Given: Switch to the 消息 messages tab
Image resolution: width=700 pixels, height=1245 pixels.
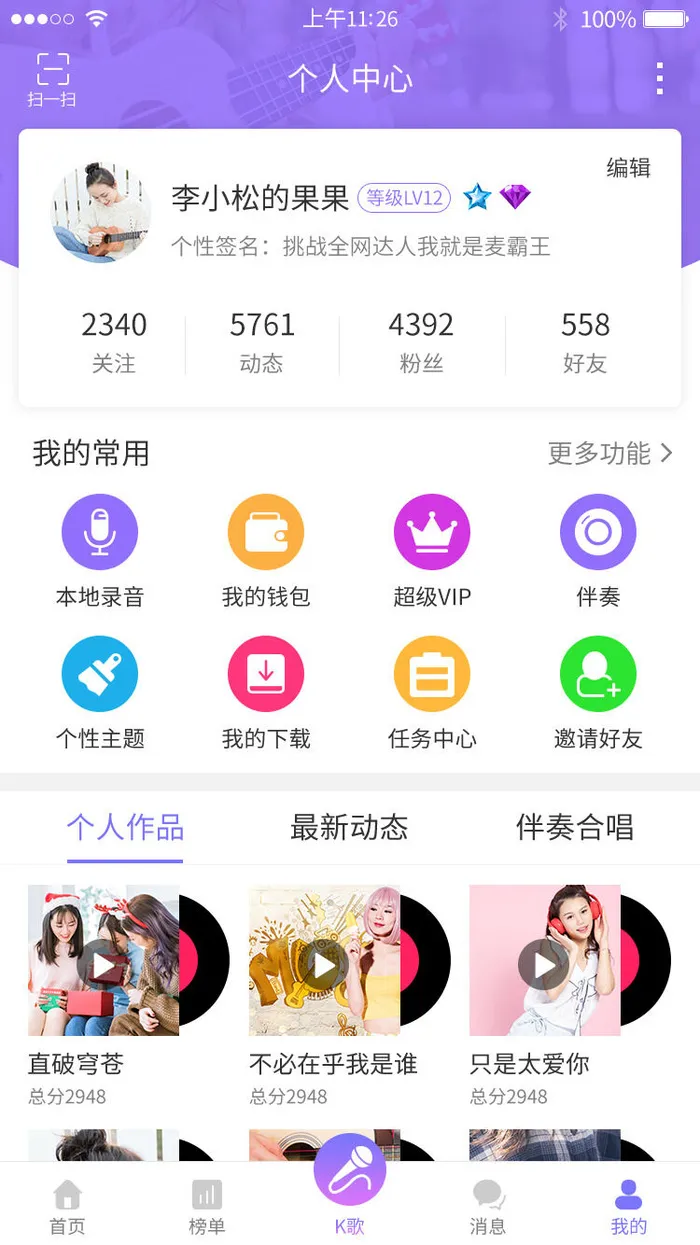Looking at the screenshot, I should [488, 1204].
